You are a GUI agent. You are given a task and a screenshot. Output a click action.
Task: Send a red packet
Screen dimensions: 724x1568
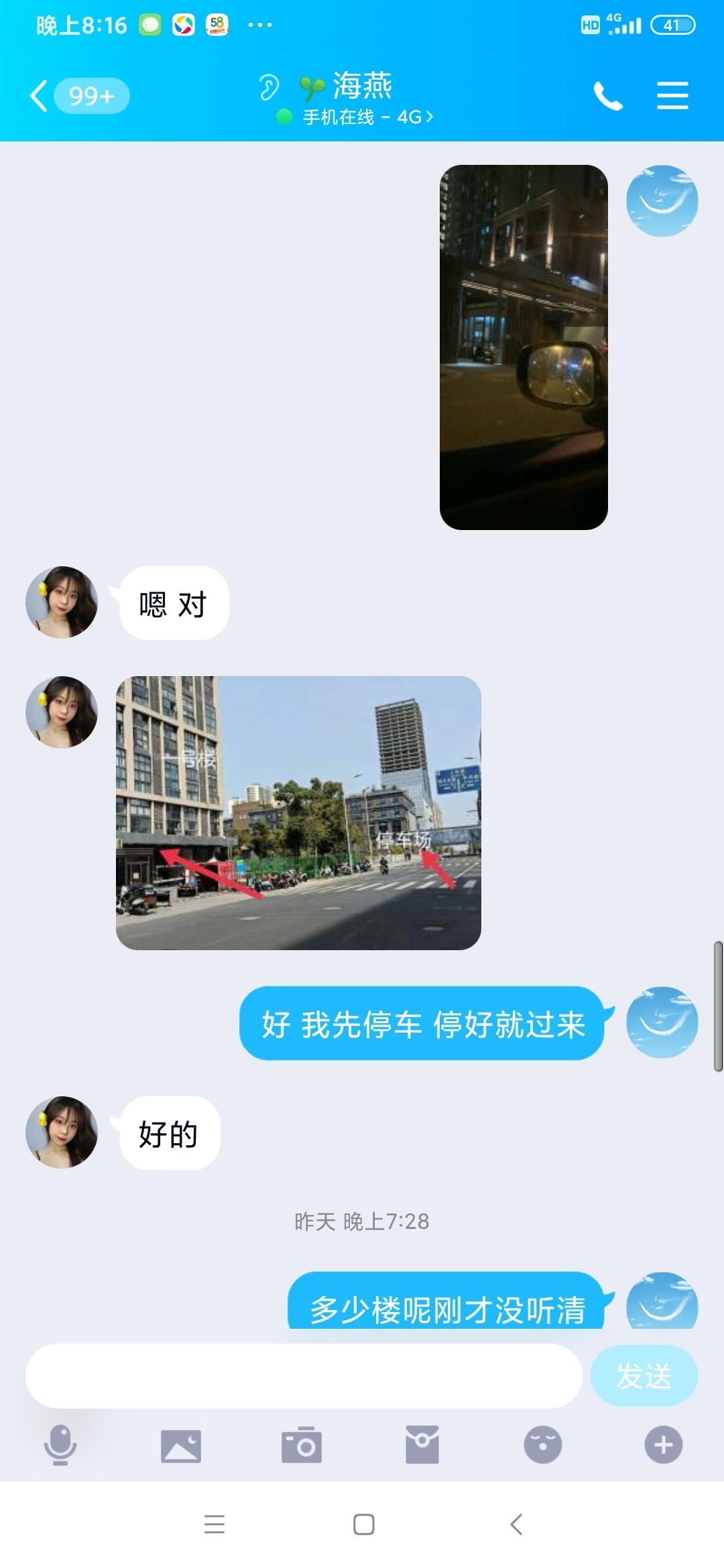(x=422, y=1445)
